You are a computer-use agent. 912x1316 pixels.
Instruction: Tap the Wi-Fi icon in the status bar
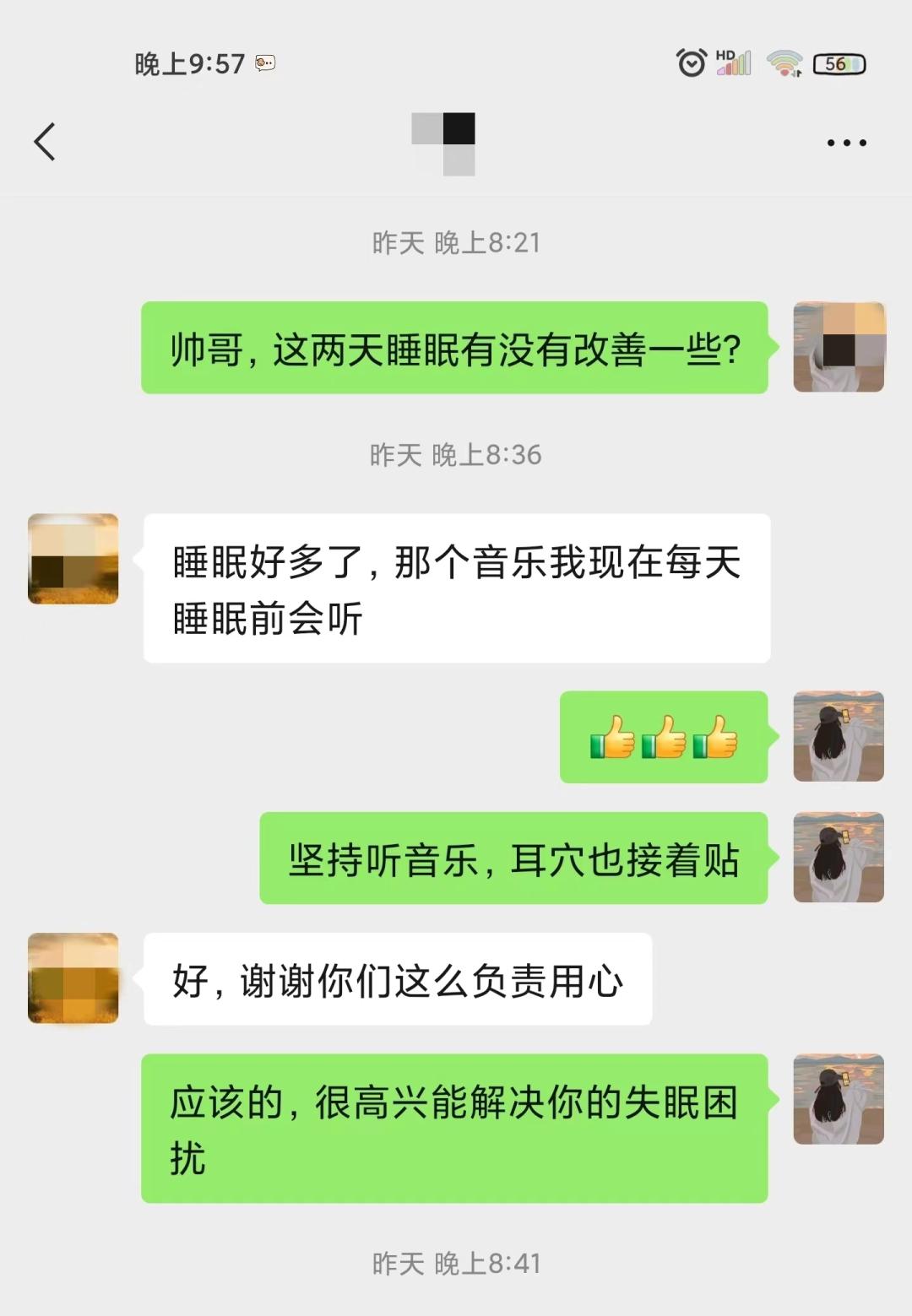[785, 62]
